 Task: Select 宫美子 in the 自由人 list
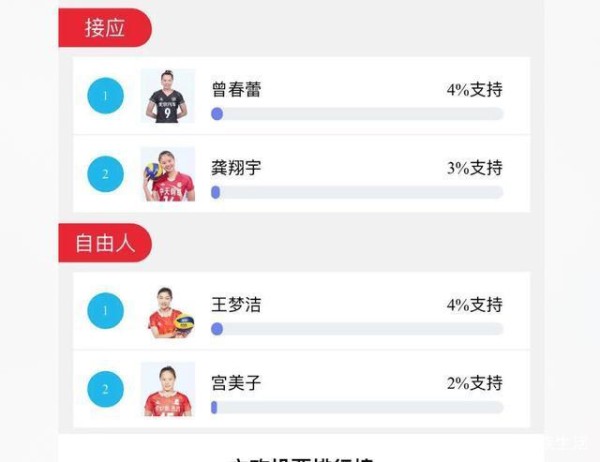[x=237, y=383]
